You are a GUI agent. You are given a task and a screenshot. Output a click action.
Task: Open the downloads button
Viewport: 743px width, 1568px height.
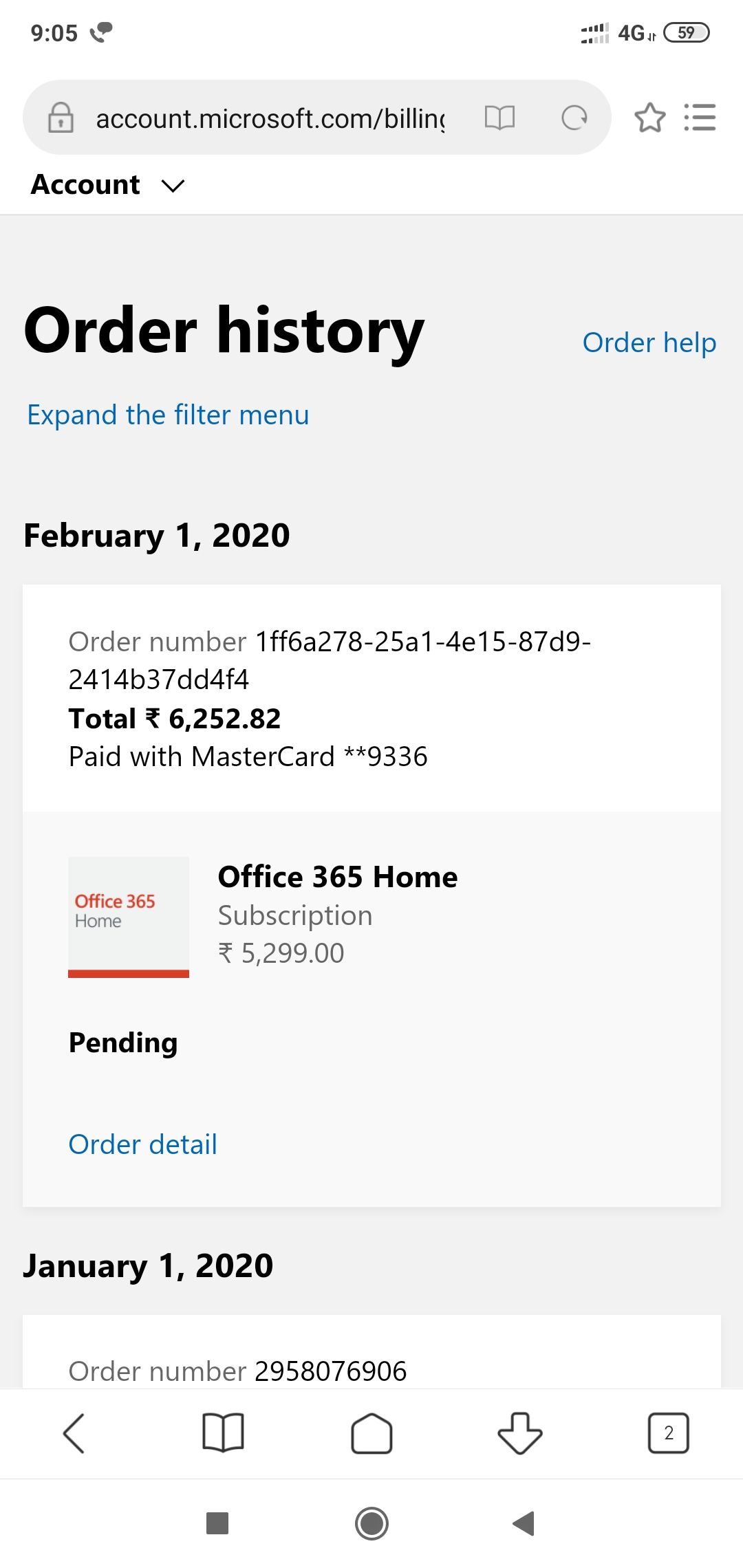point(520,1433)
